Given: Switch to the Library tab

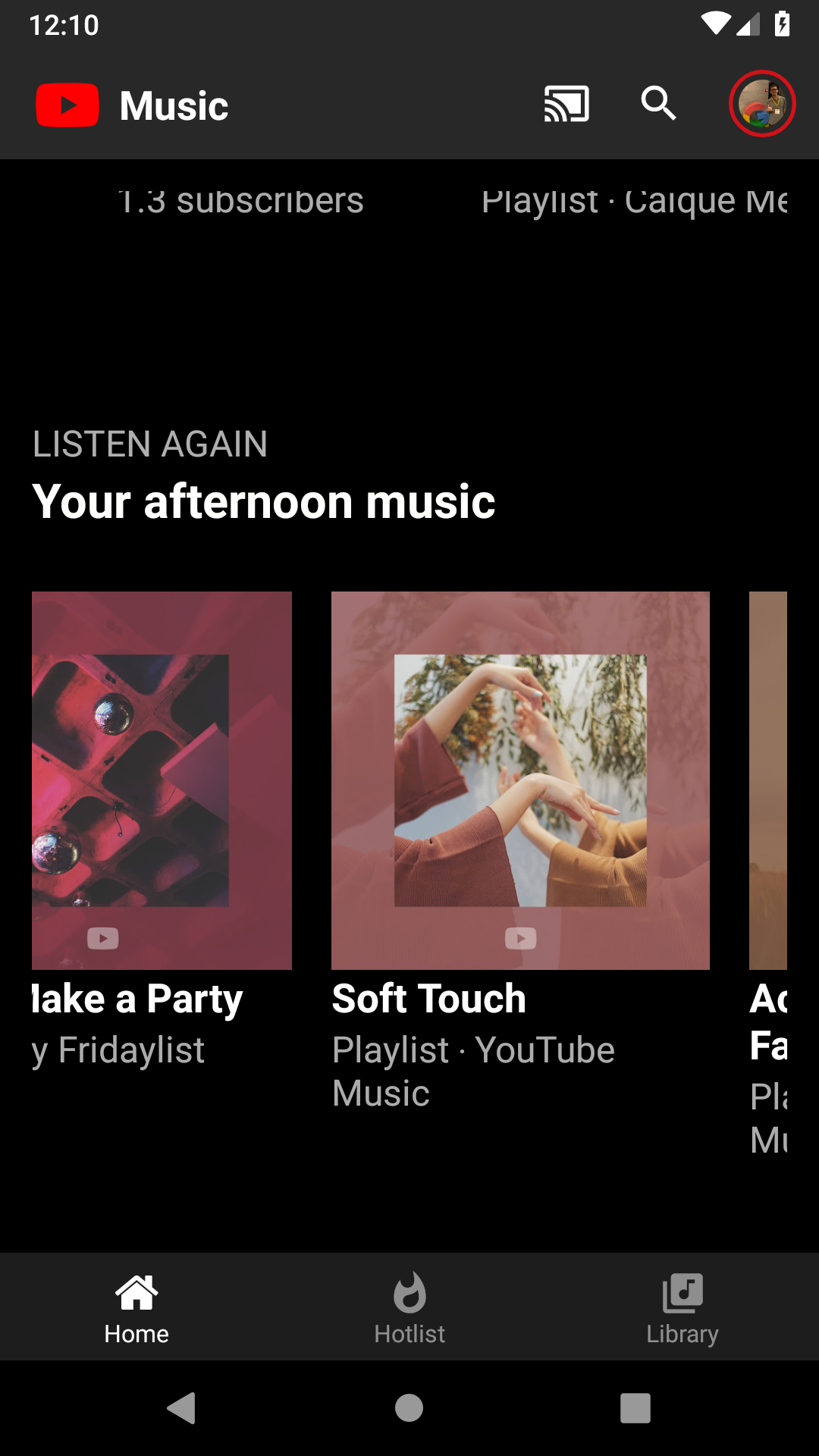Looking at the screenshot, I should coord(682,1307).
